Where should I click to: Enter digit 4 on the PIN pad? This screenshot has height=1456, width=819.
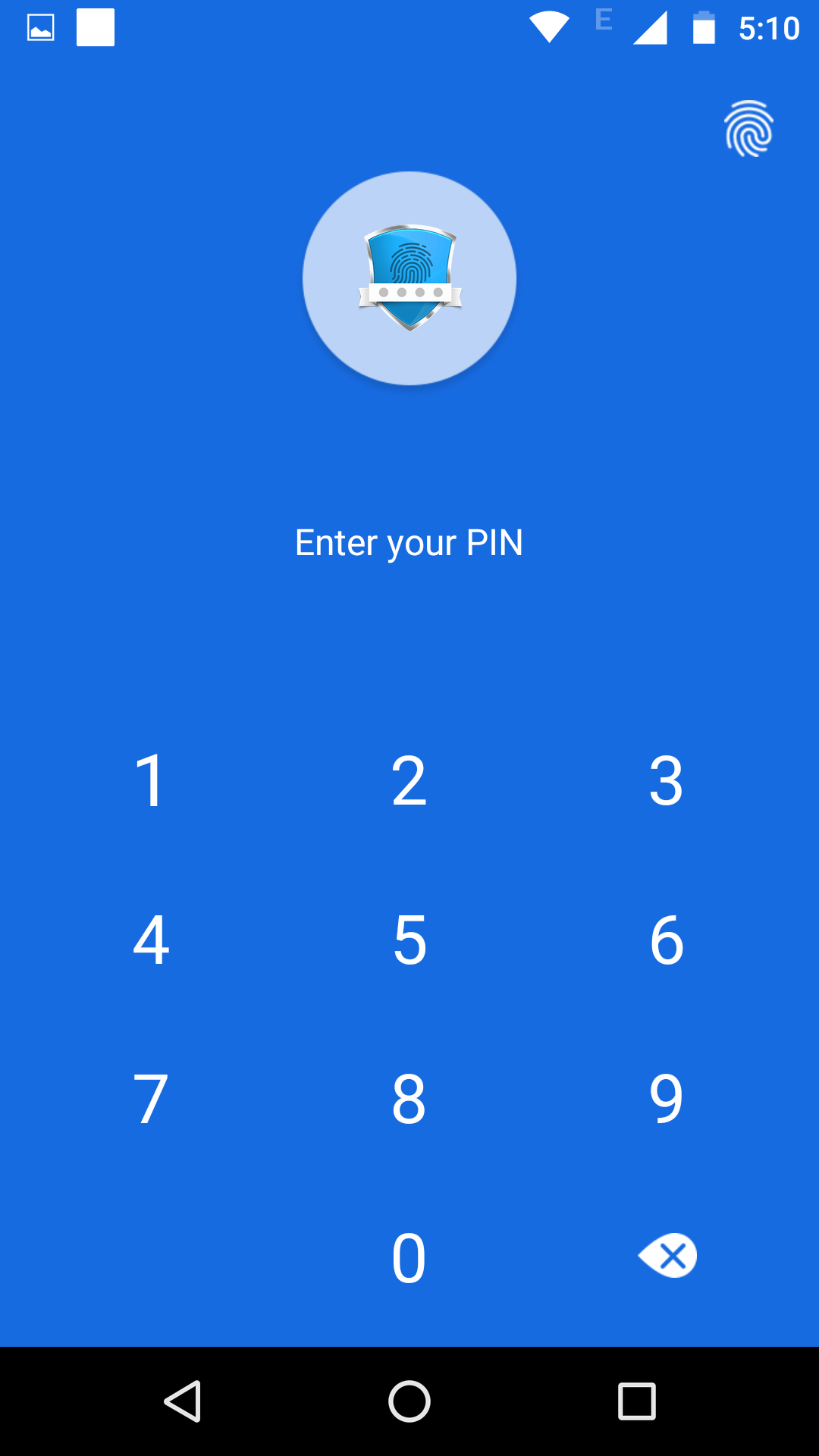150,940
